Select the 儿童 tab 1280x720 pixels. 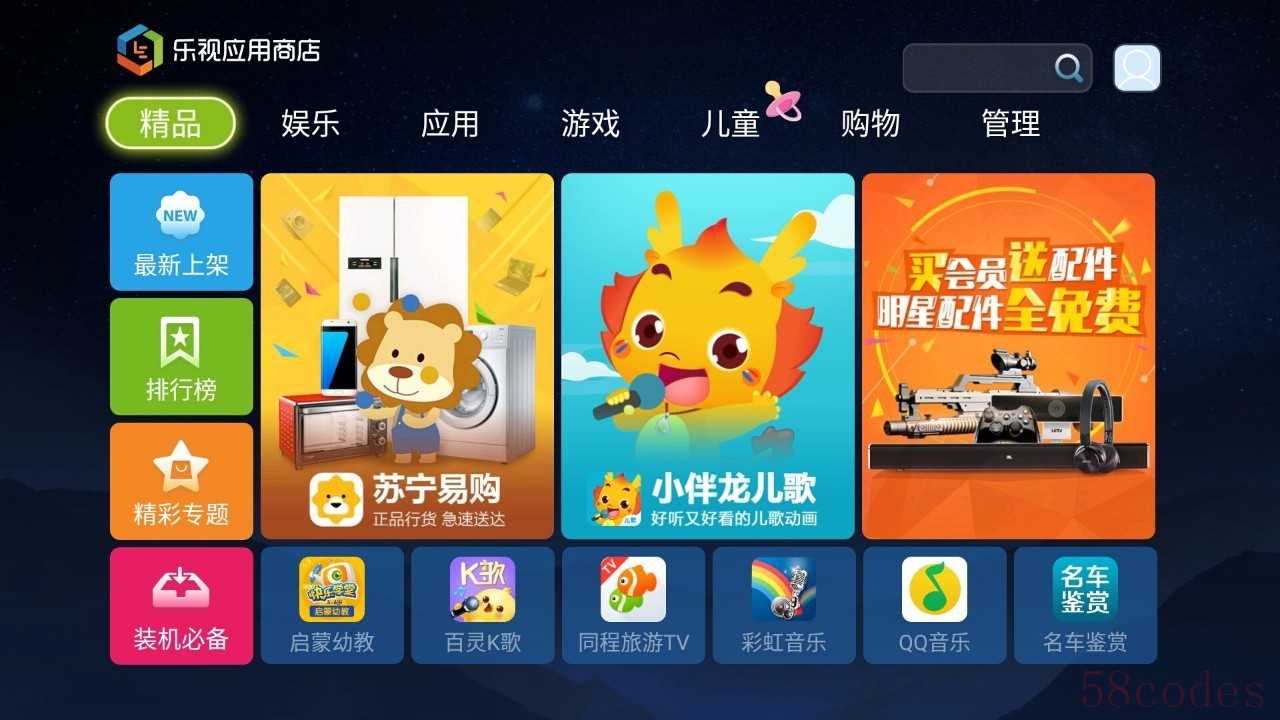point(731,124)
